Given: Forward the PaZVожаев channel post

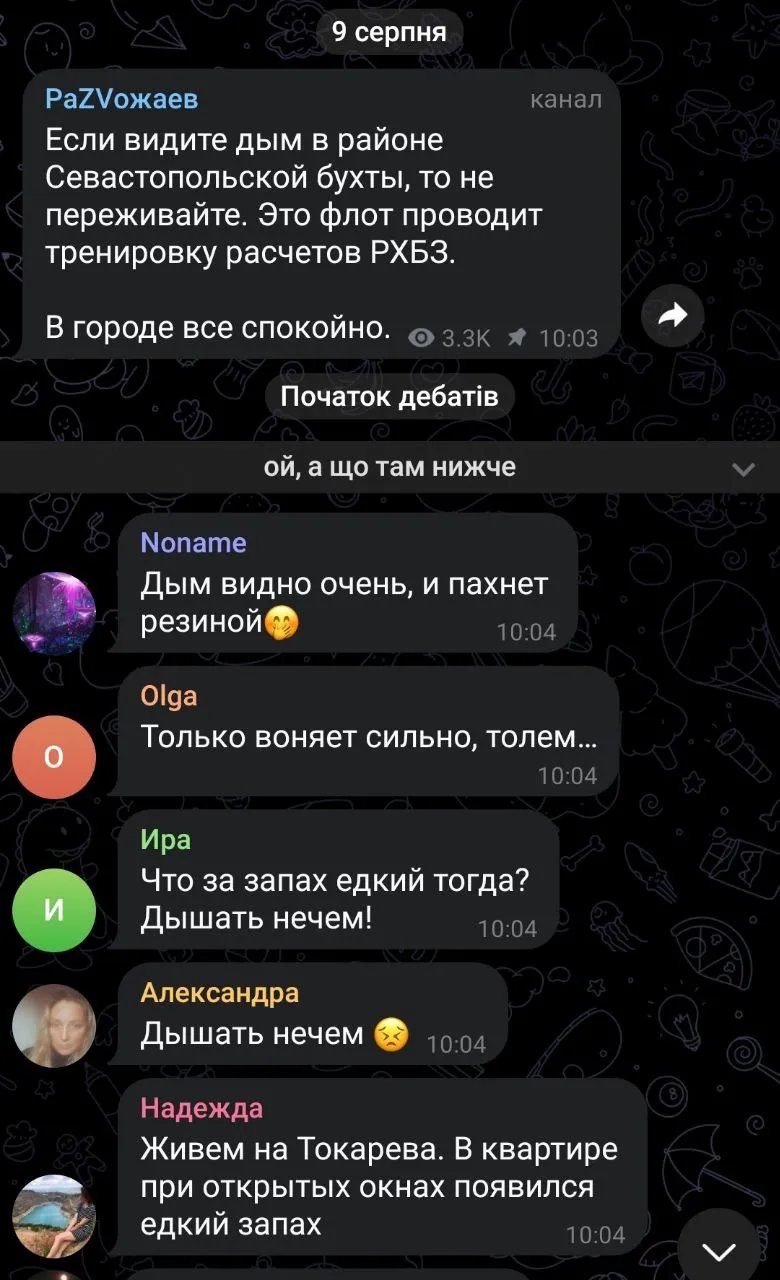Looking at the screenshot, I should tap(674, 316).
